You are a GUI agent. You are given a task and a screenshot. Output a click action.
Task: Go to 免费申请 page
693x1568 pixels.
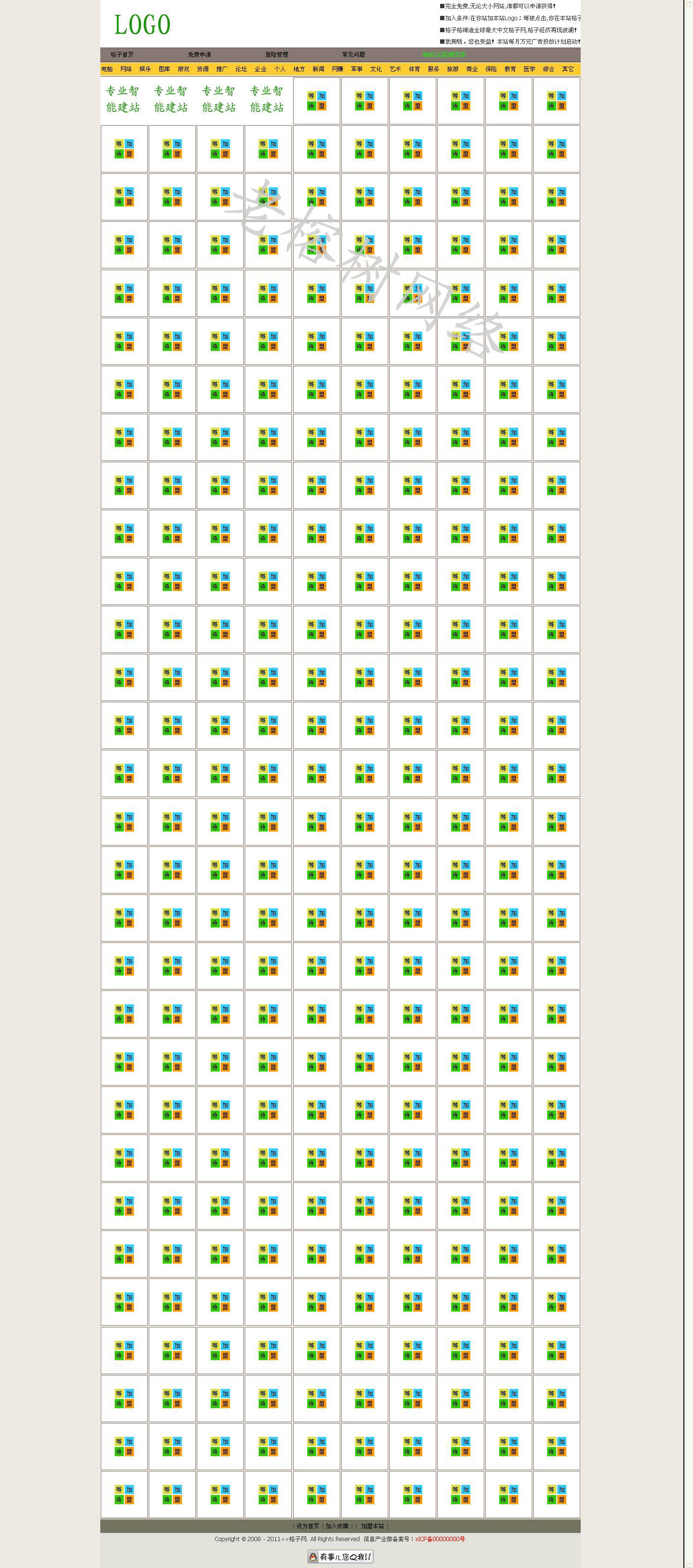pos(199,55)
